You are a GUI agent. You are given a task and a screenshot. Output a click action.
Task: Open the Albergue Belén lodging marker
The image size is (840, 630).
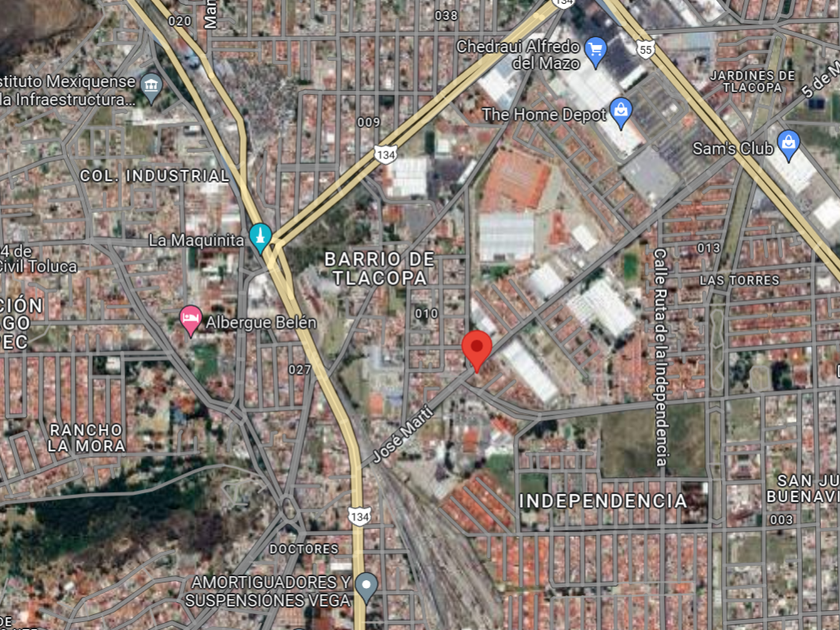tap(190, 320)
